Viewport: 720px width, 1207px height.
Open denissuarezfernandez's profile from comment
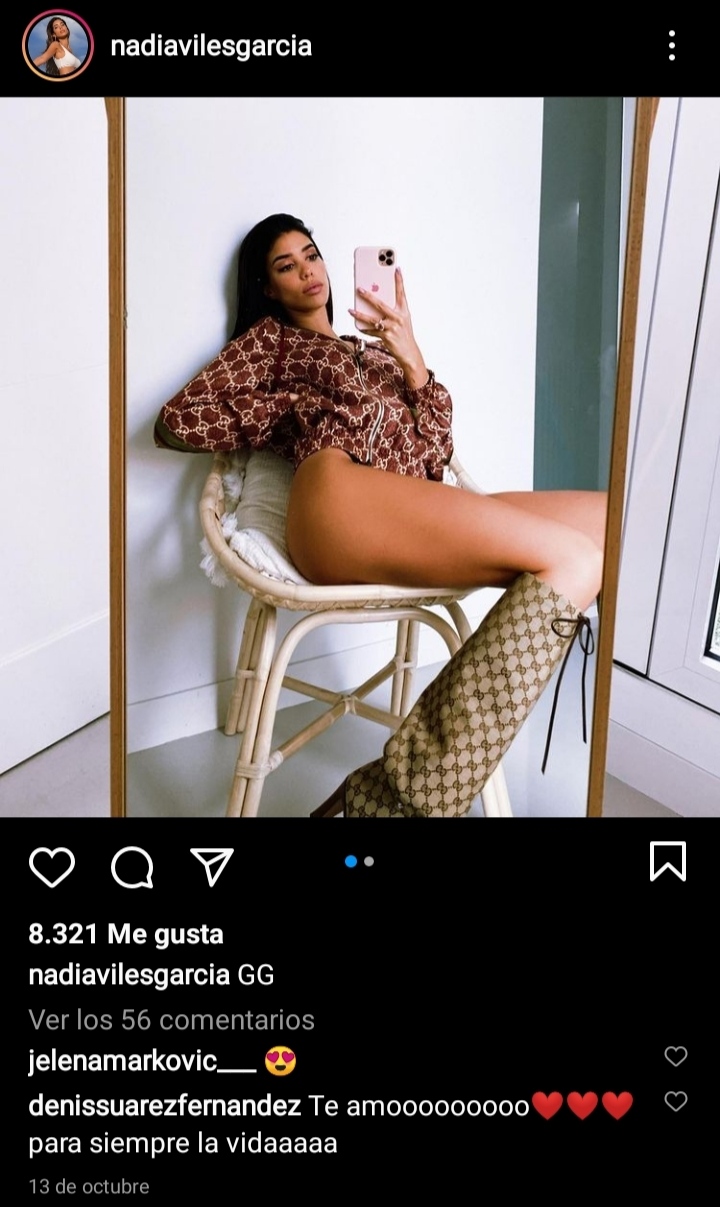[165, 1106]
